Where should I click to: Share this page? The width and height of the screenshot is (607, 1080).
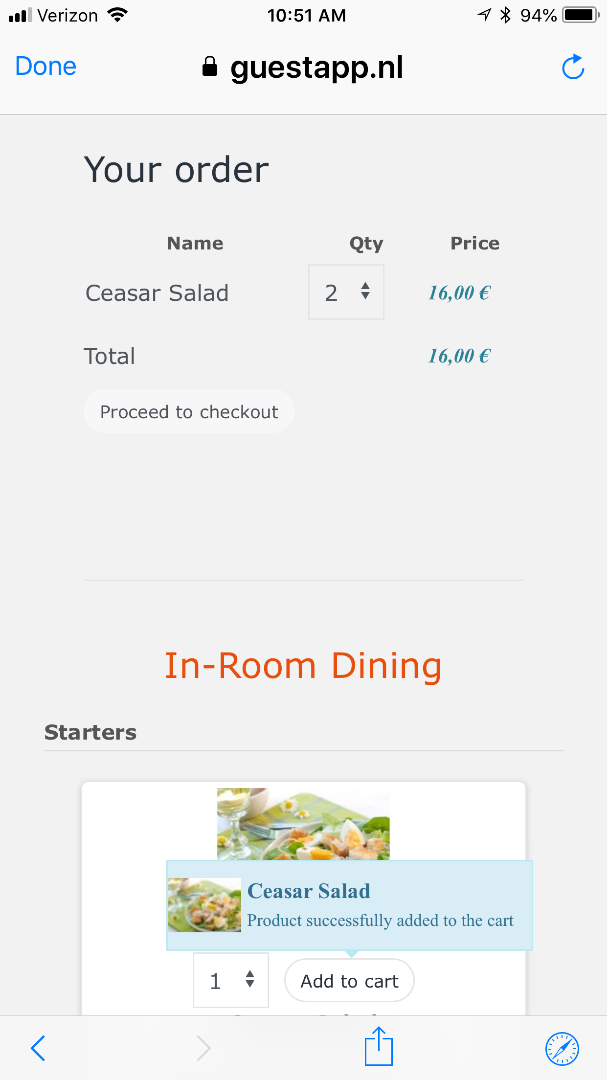(x=378, y=1048)
